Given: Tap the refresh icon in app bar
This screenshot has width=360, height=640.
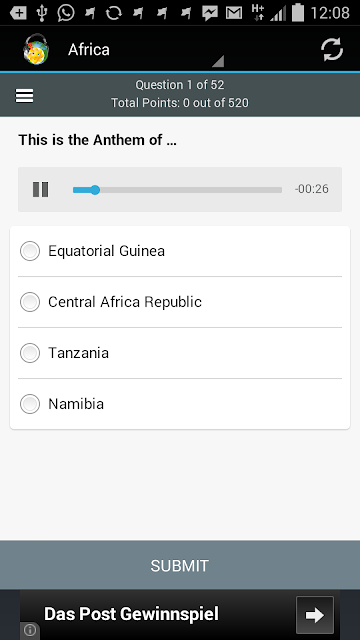Looking at the screenshot, I should pyautogui.click(x=332, y=50).
